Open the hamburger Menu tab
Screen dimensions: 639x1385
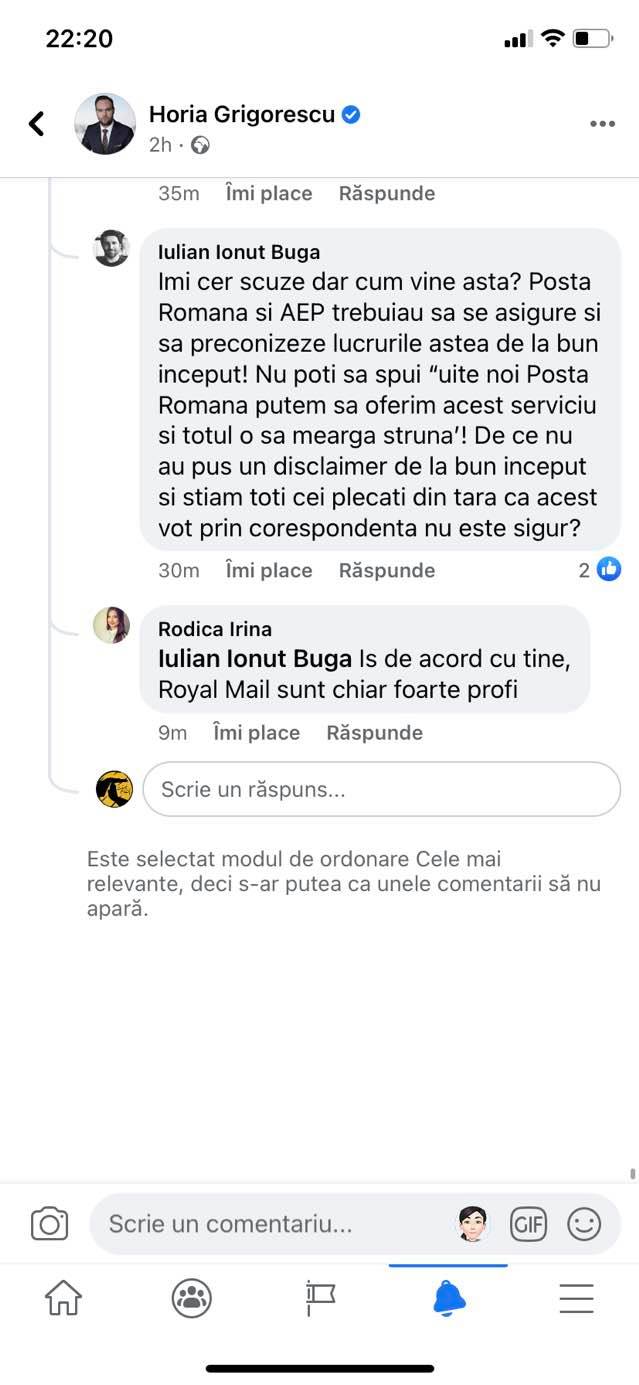coord(577,1298)
